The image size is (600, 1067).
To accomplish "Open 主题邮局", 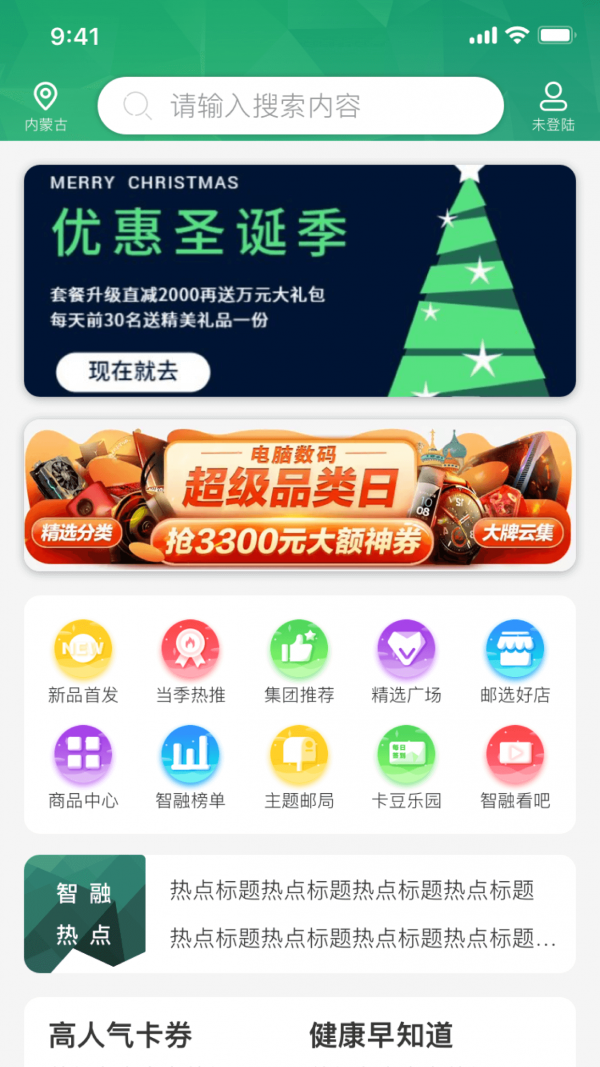I will click(299, 767).
